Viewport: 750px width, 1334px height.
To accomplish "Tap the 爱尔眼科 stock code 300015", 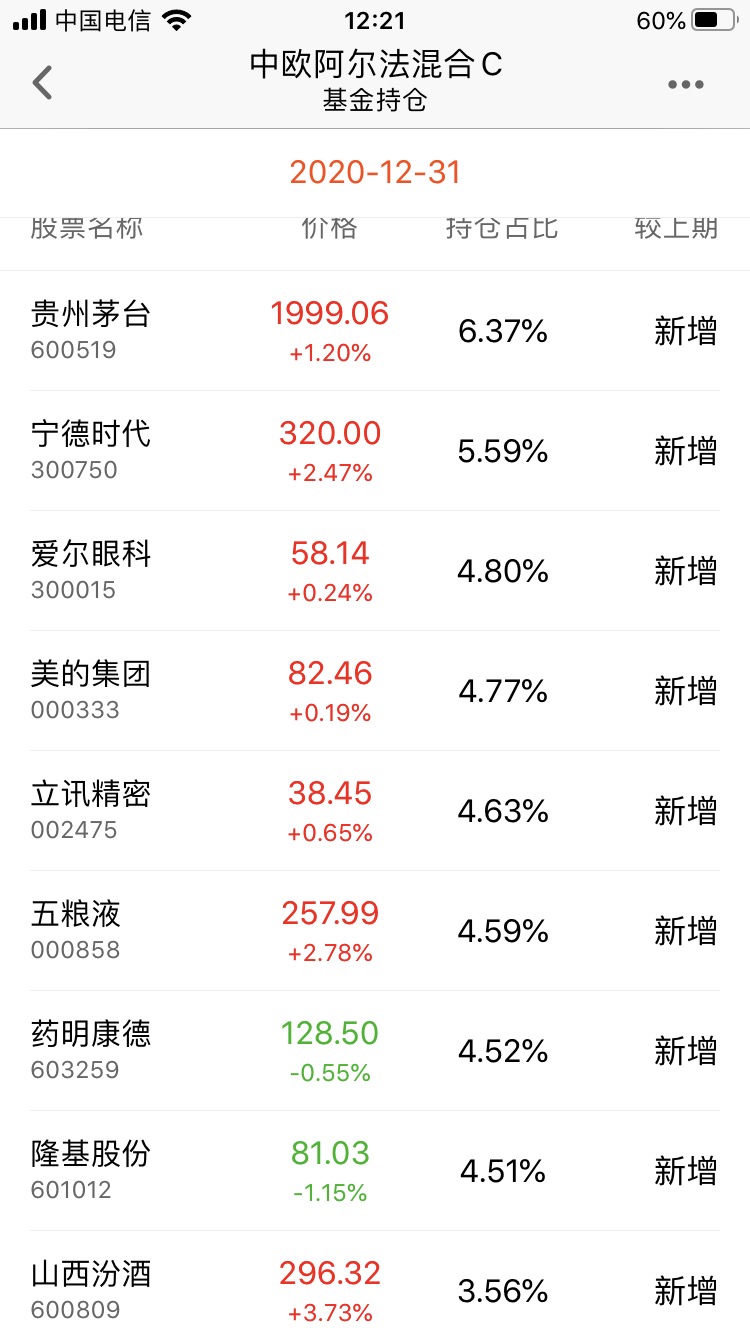I will [x=77, y=588].
